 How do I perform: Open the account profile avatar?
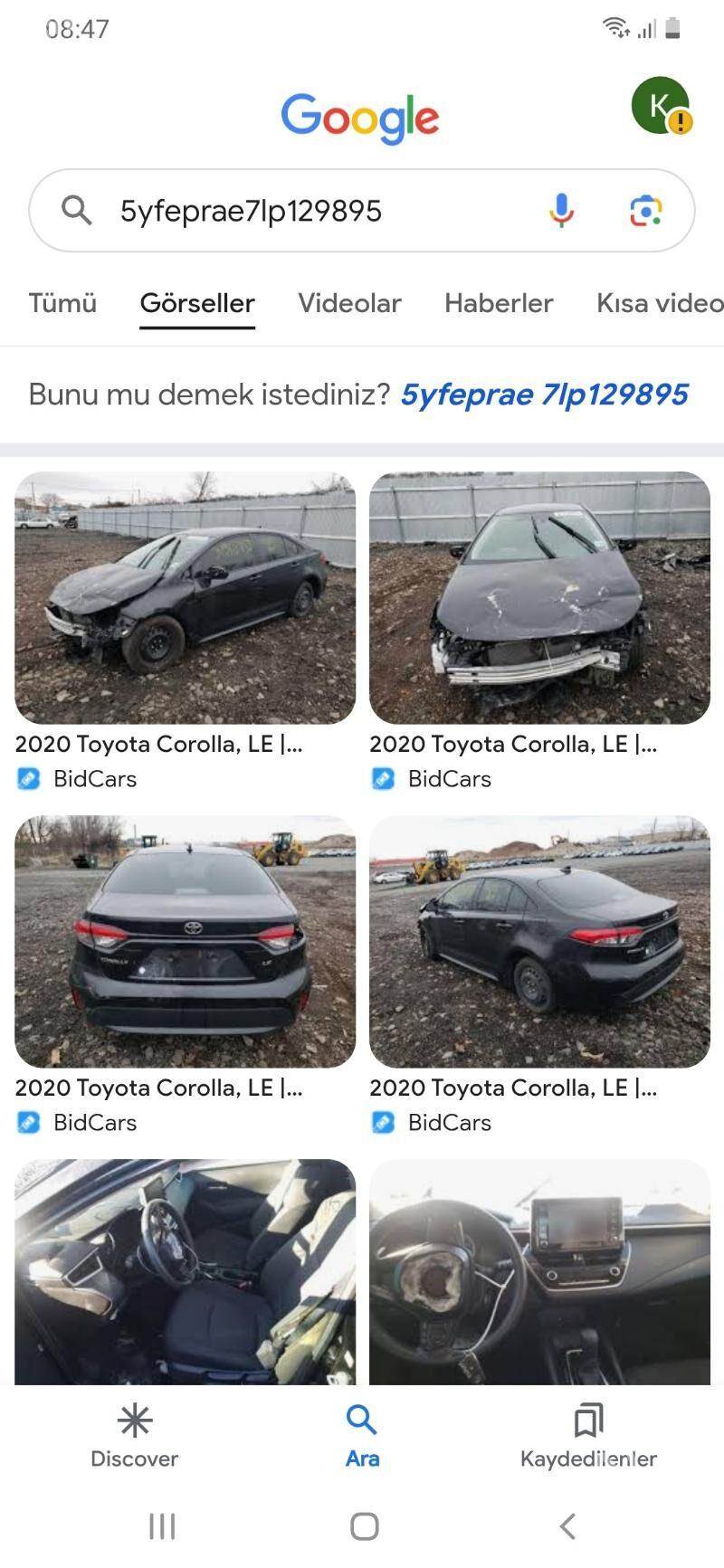(x=661, y=106)
